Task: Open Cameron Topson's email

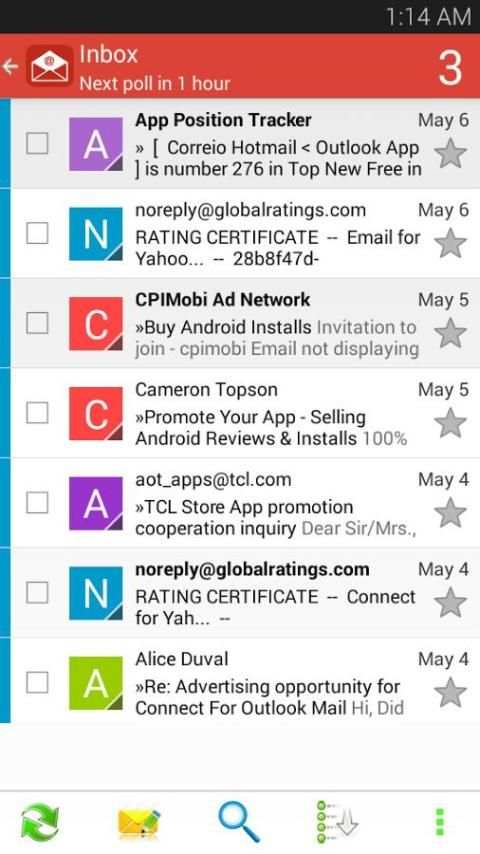Action: click(x=245, y=413)
